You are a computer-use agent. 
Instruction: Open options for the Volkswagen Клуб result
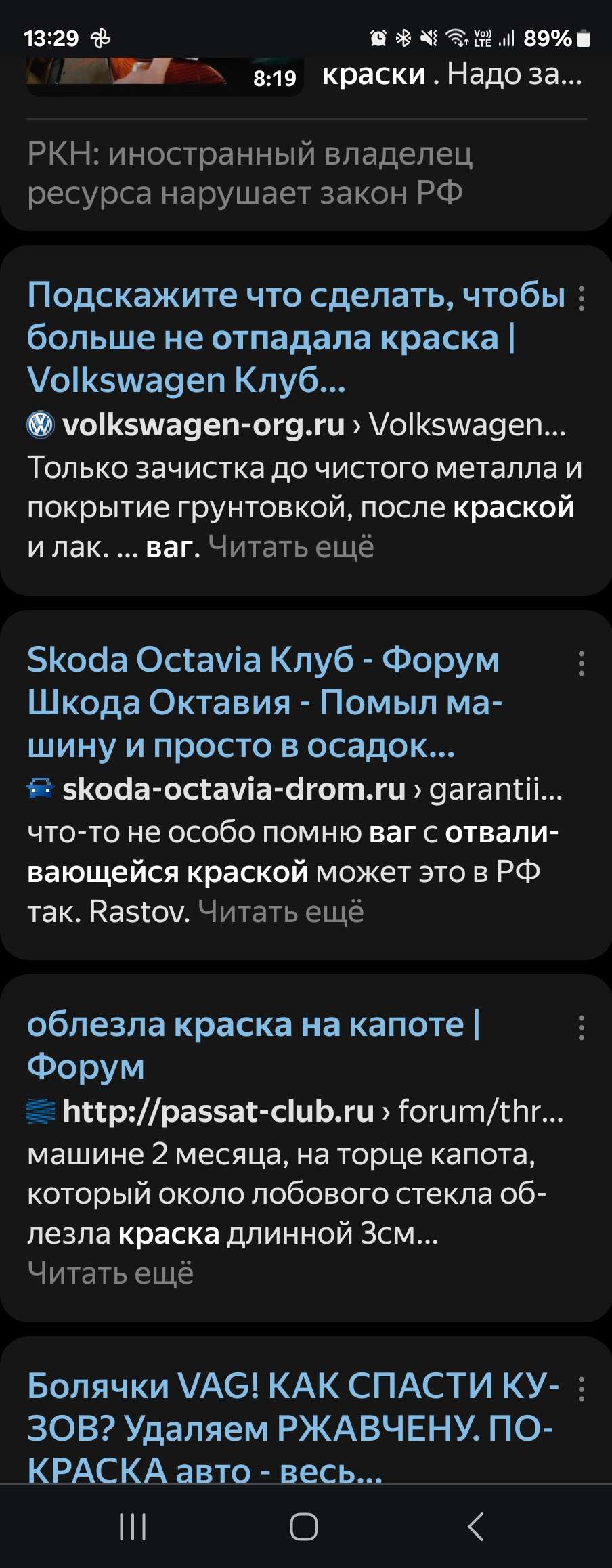[581, 299]
